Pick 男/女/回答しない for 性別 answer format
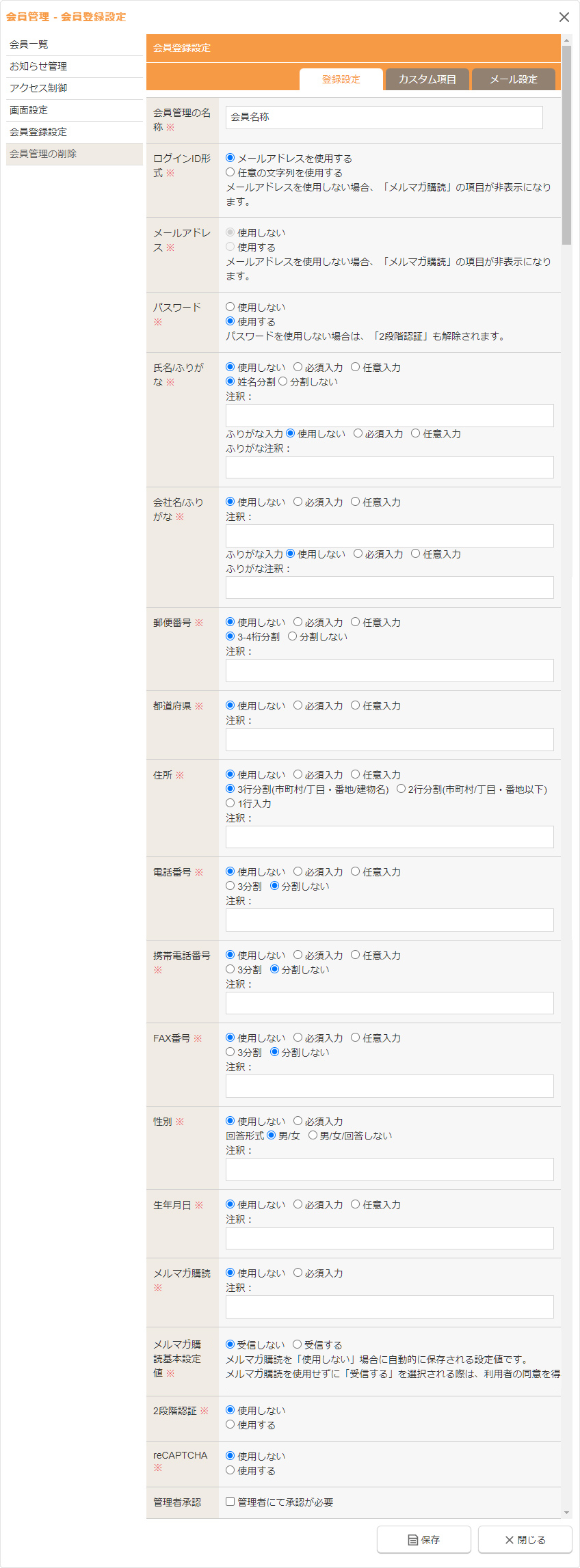Screen dimensions: 580x1568 (x=313, y=1135)
